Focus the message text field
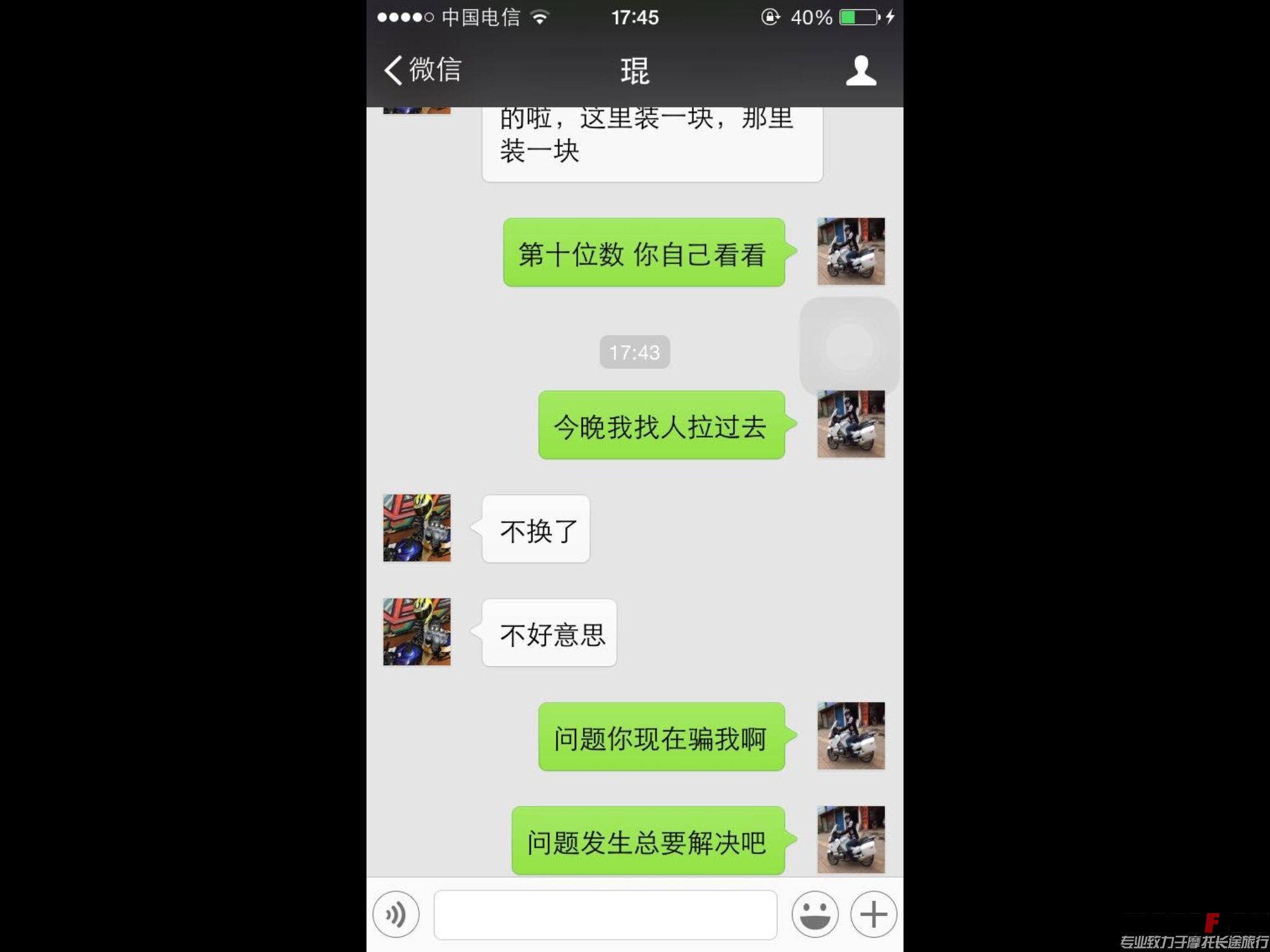Screen dimensions: 1270x952 click(605, 914)
